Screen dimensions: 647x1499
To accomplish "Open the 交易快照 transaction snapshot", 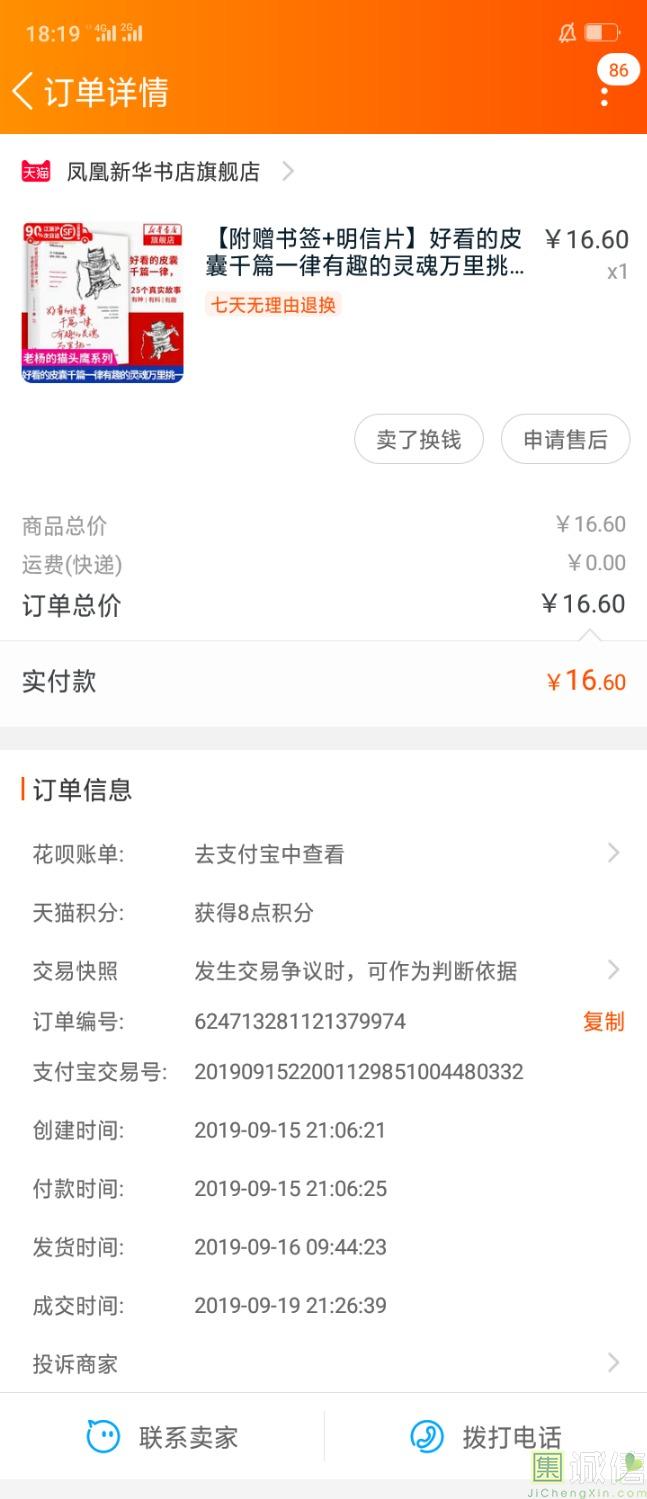I will click(x=325, y=970).
